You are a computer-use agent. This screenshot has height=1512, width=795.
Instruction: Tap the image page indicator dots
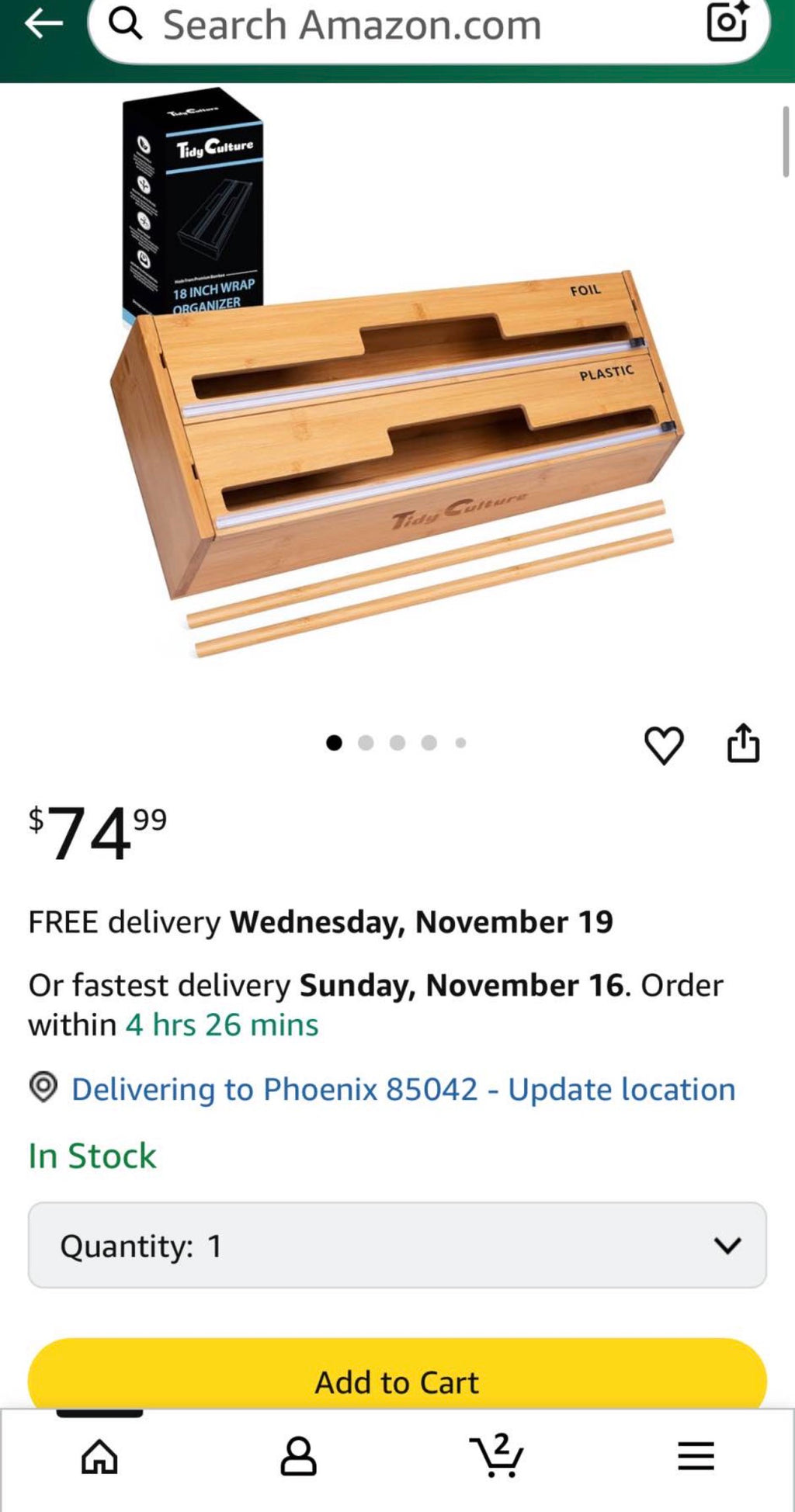tap(397, 743)
